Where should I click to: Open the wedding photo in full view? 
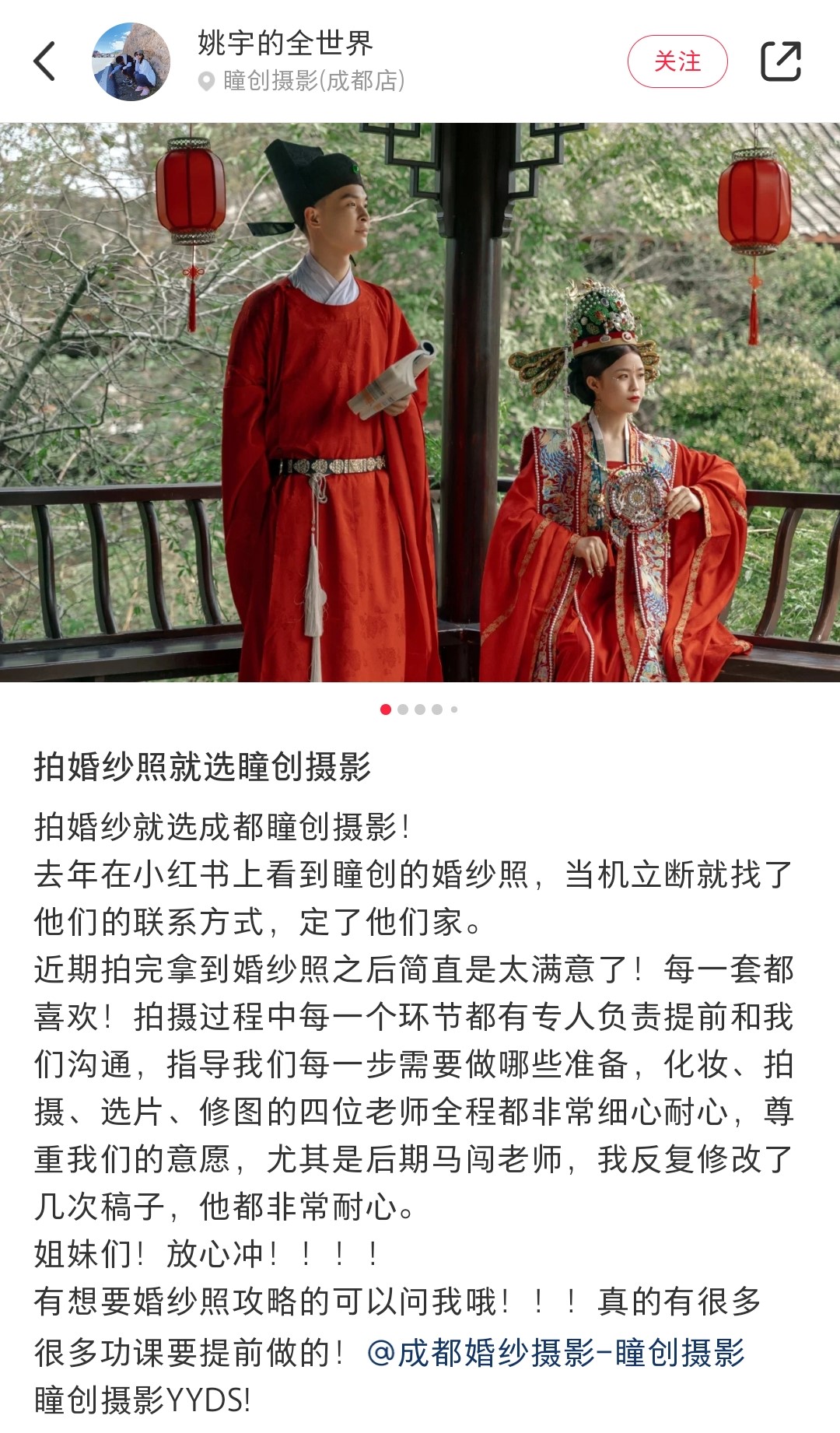[x=420, y=402]
